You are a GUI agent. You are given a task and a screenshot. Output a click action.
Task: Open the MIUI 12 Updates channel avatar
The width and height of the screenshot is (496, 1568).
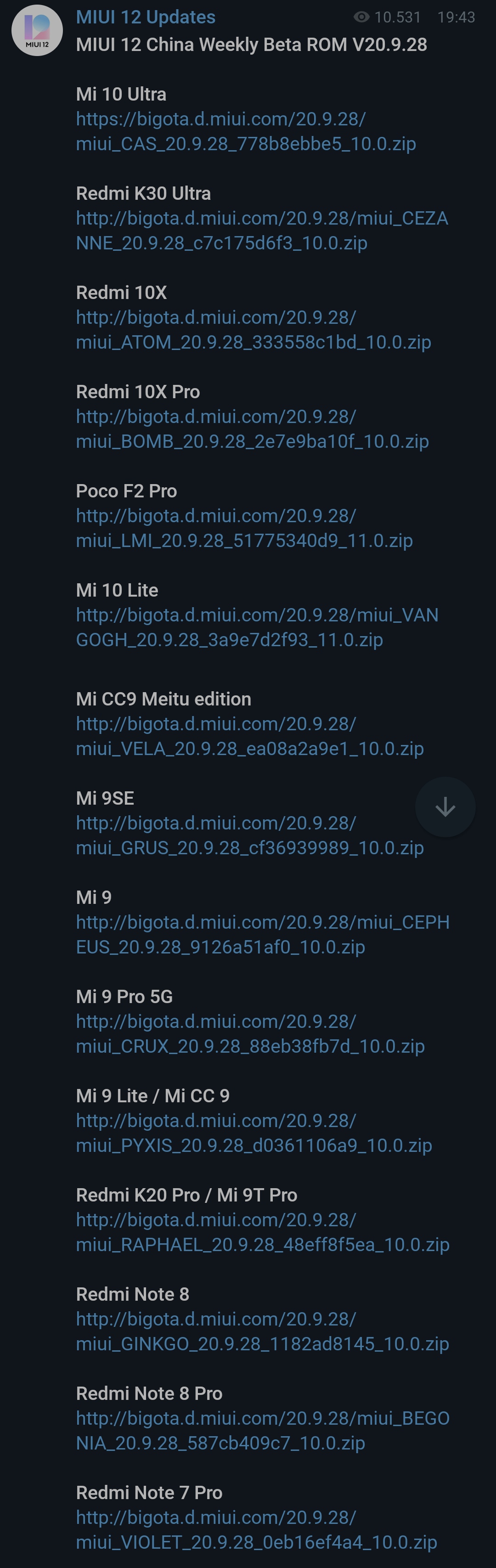point(37,30)
